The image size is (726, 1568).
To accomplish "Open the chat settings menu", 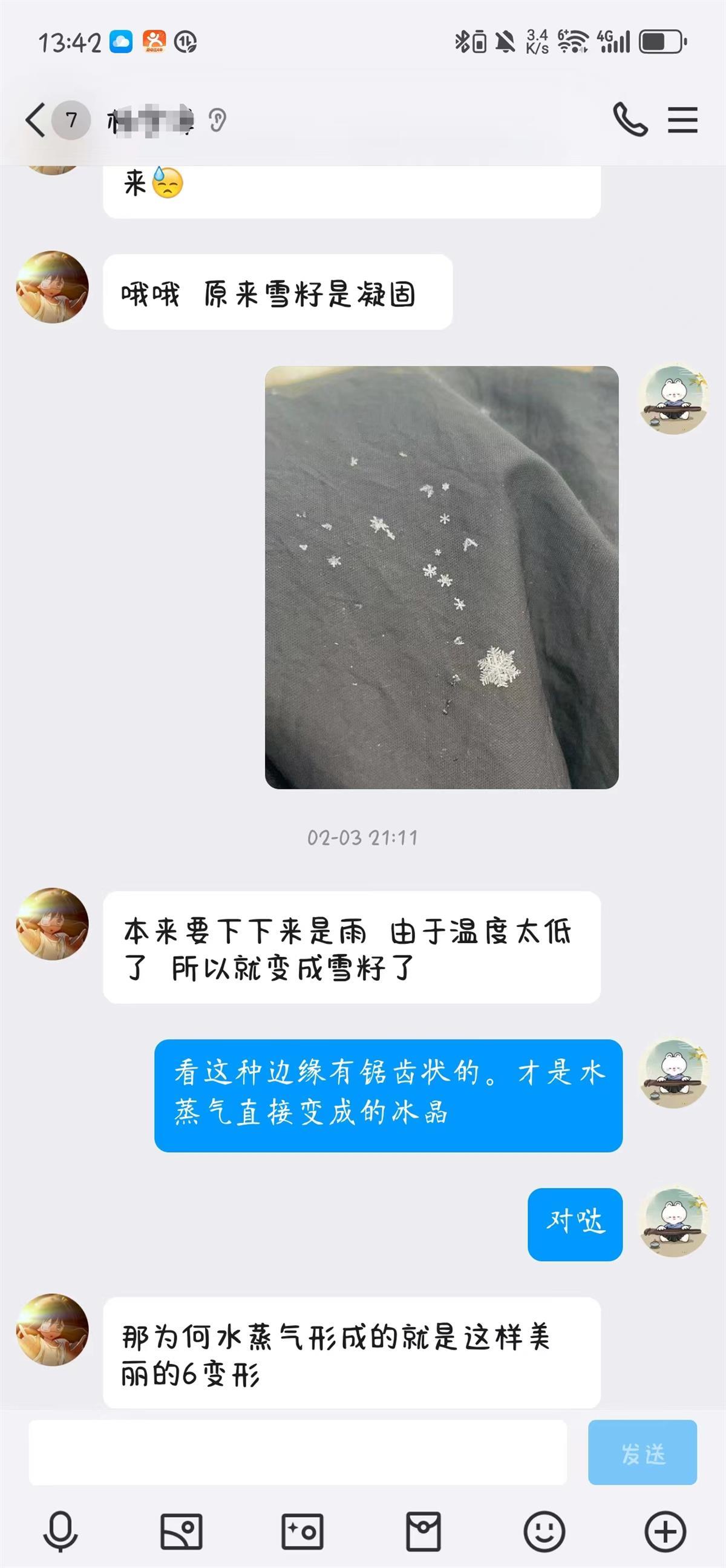I will (682, 119).
